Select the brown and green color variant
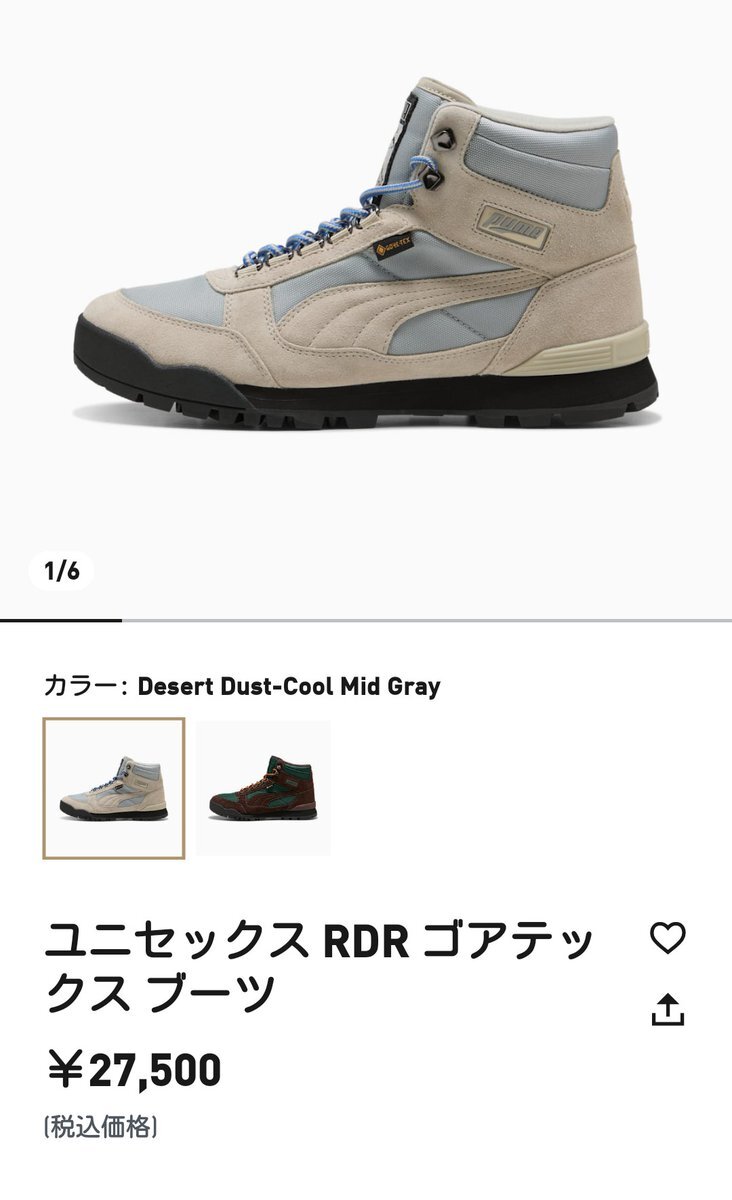The width and height of the screenshot is (732, 1200). pos(263,788)
